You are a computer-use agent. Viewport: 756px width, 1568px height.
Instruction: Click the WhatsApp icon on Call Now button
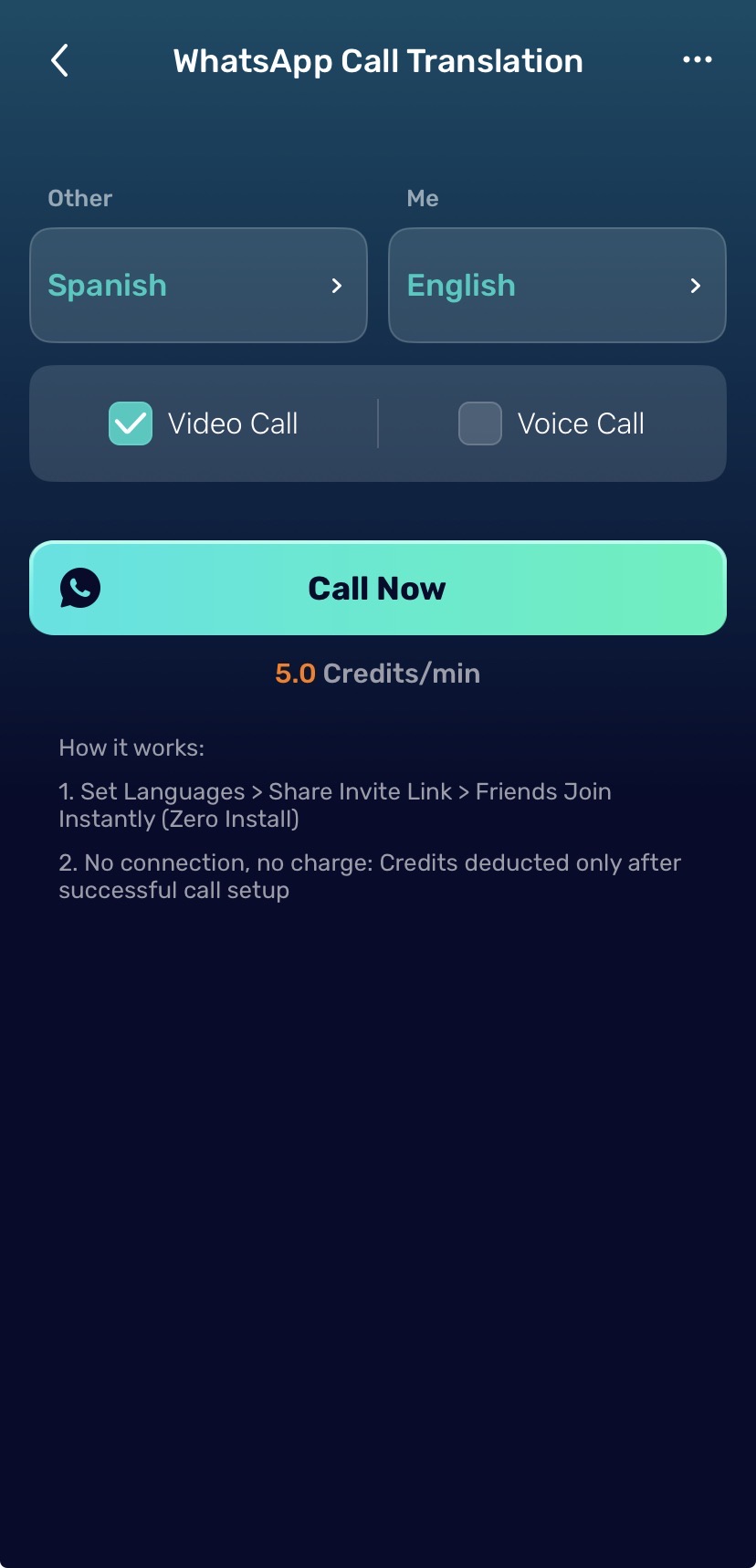pos(80,588)
